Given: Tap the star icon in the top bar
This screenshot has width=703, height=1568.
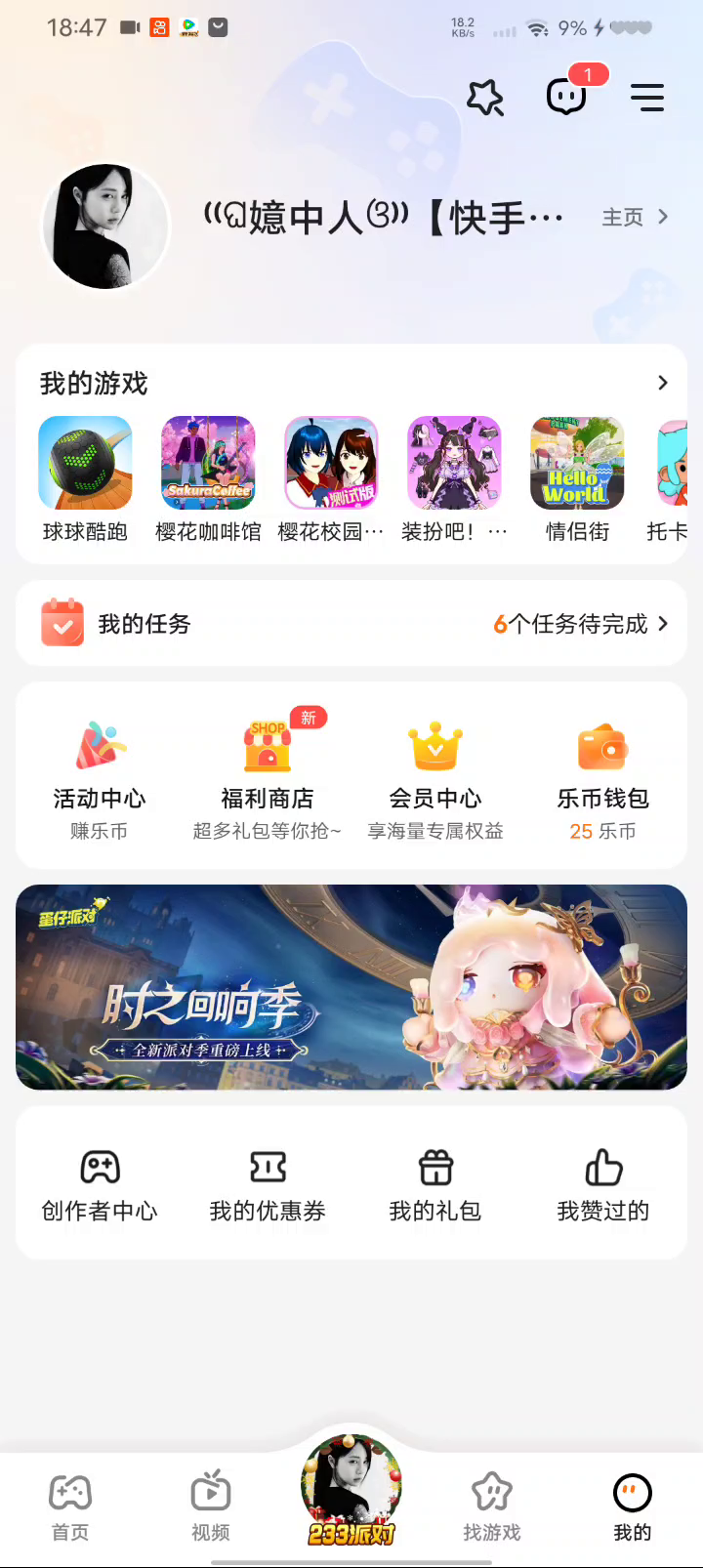Looking at the screenshot, I should pyautogui.click(x=485, y=97).
